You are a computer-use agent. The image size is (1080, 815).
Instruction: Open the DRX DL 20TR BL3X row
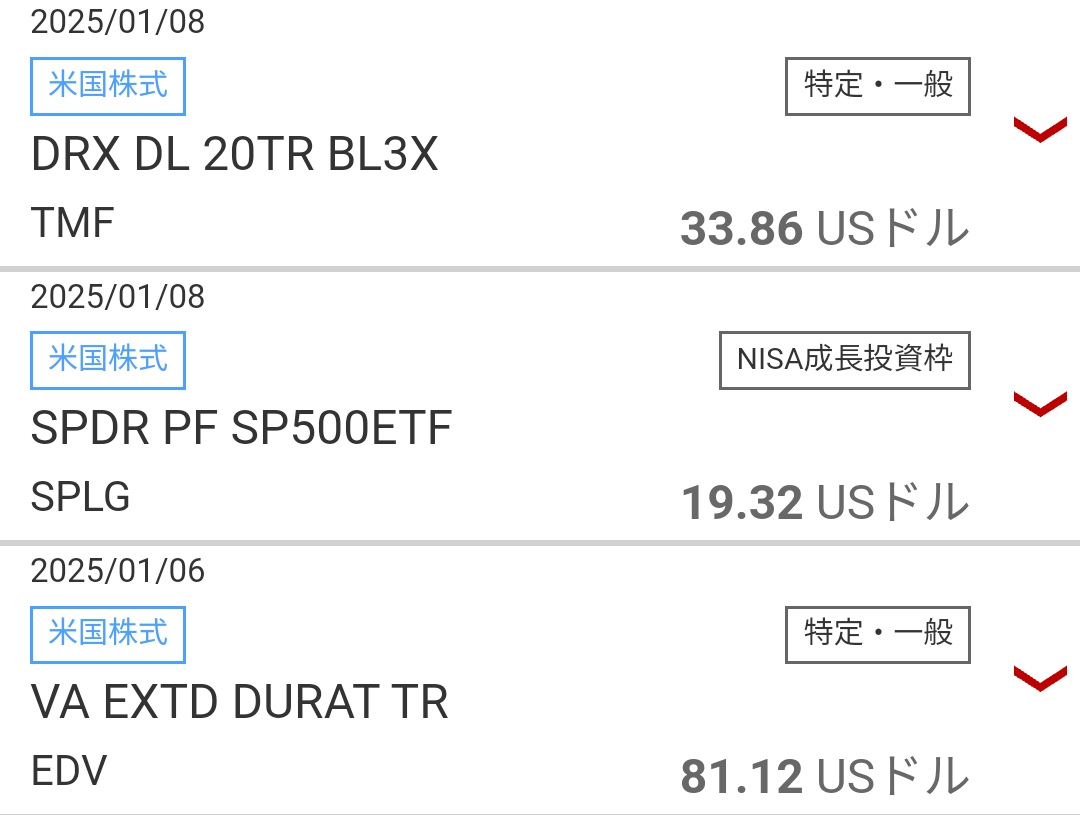tap(235, 155)
